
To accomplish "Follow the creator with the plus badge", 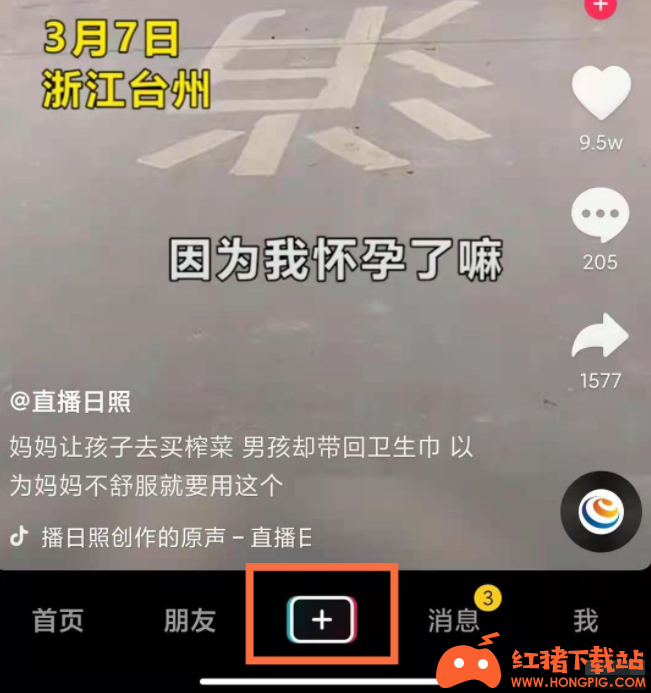I will tap(599, 6).
